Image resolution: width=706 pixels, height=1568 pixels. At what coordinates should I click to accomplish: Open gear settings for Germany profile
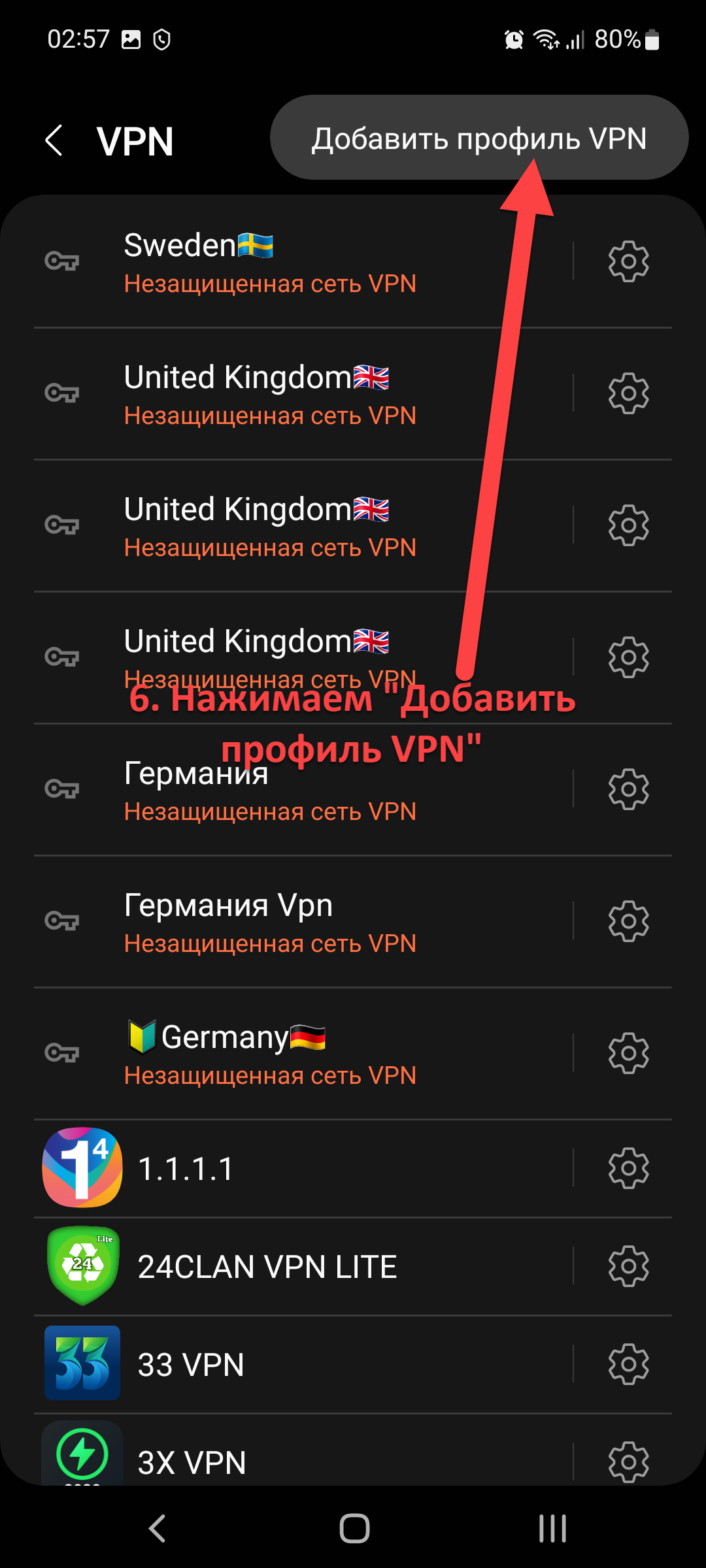(x=628, y=1053)
